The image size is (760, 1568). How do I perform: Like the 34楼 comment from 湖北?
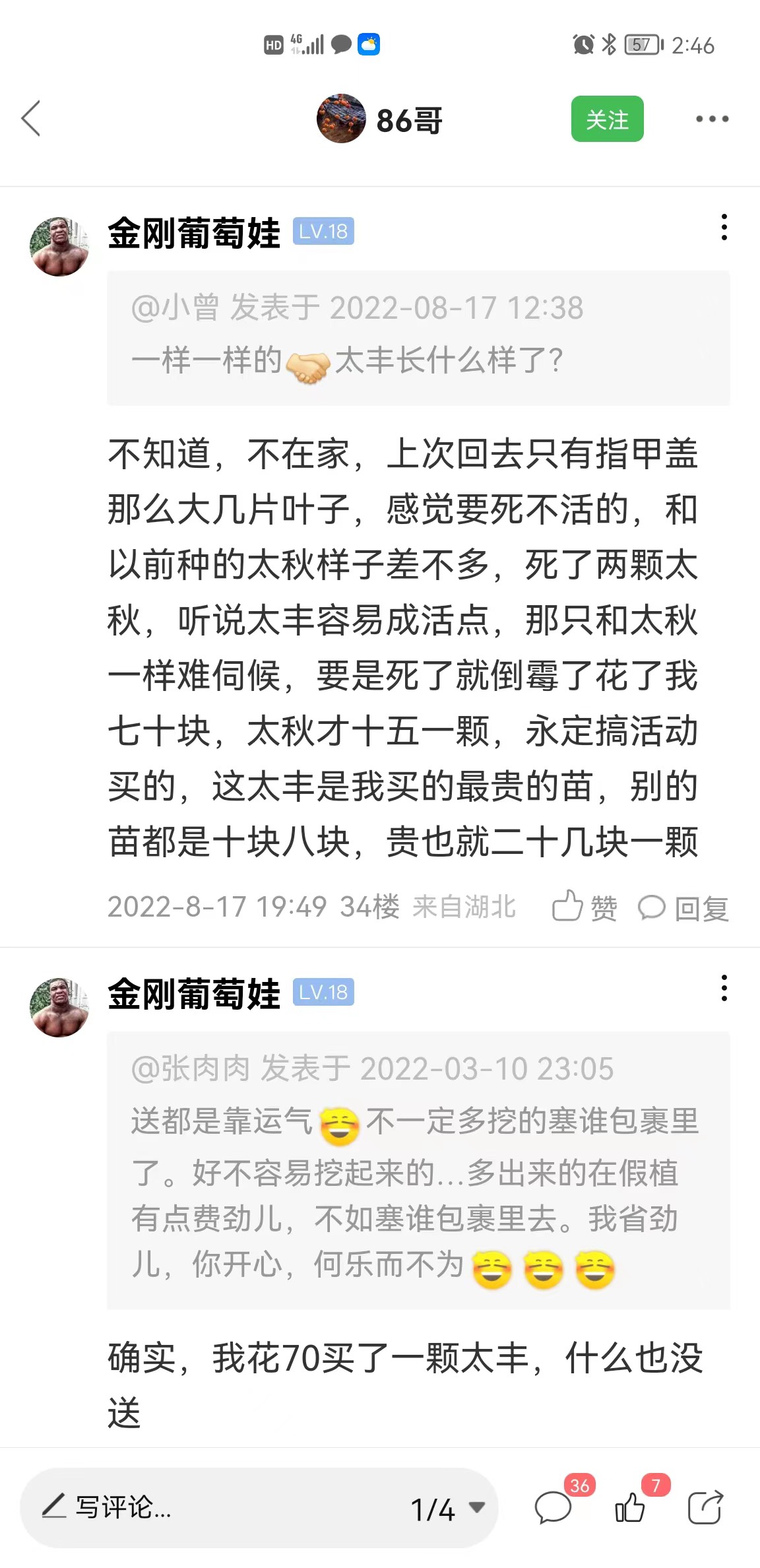point(585,907)
